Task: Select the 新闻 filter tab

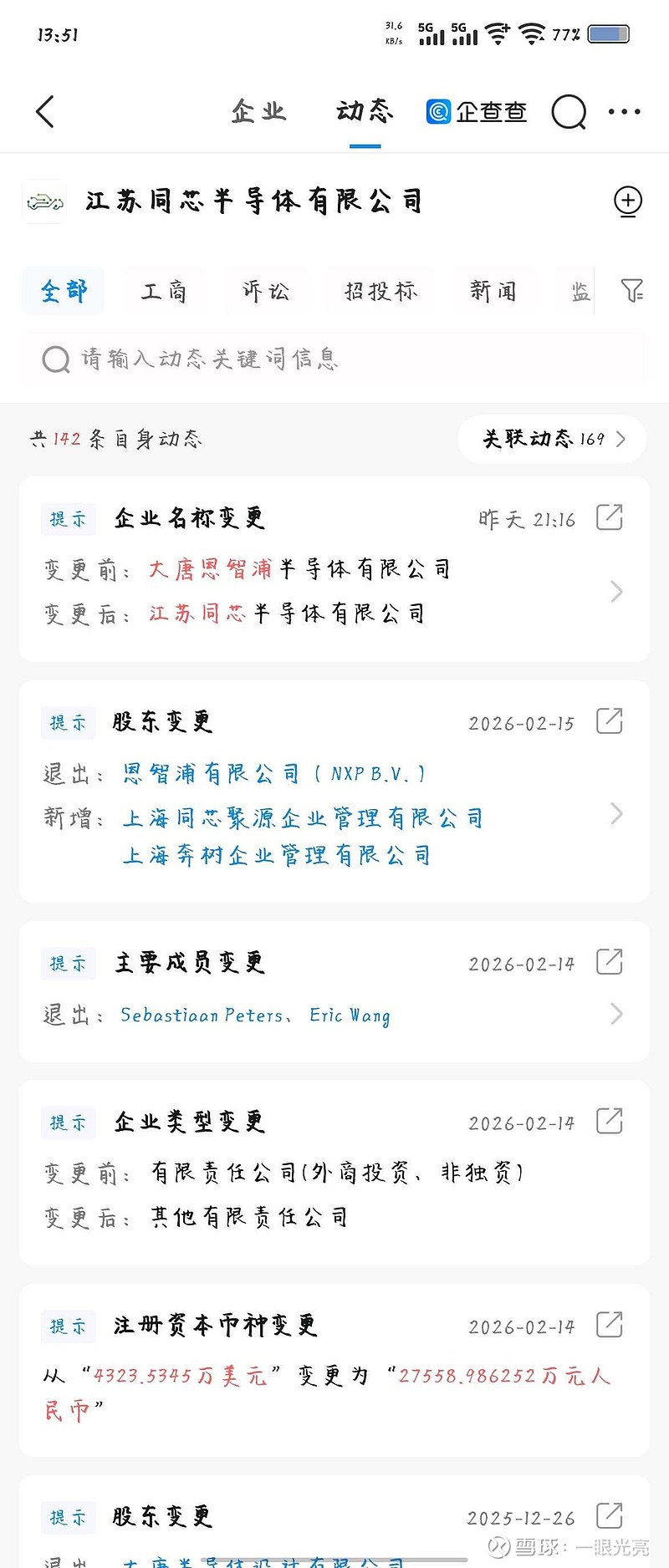Action: tap(493, 291)
